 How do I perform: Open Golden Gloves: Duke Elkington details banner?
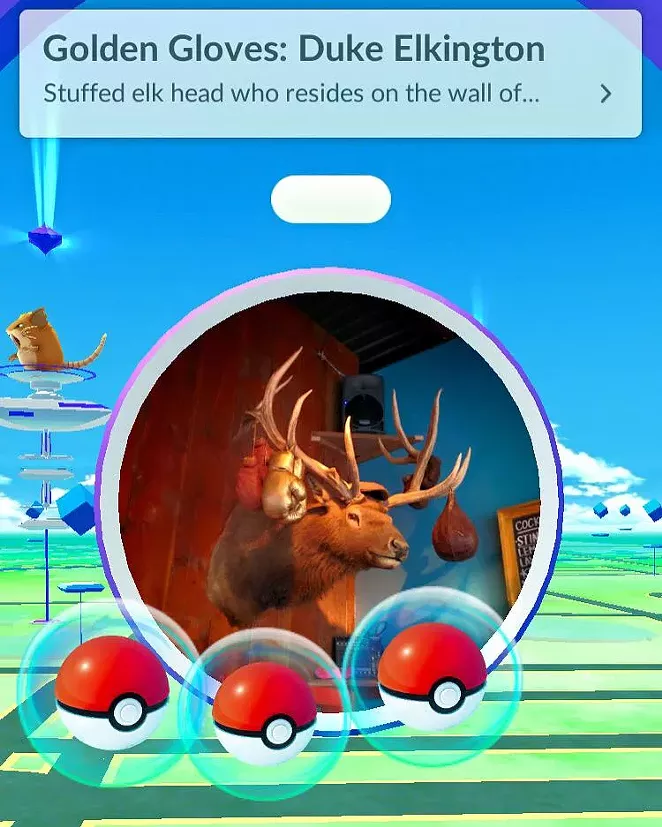pyautogui.click(x=330, y=73)
